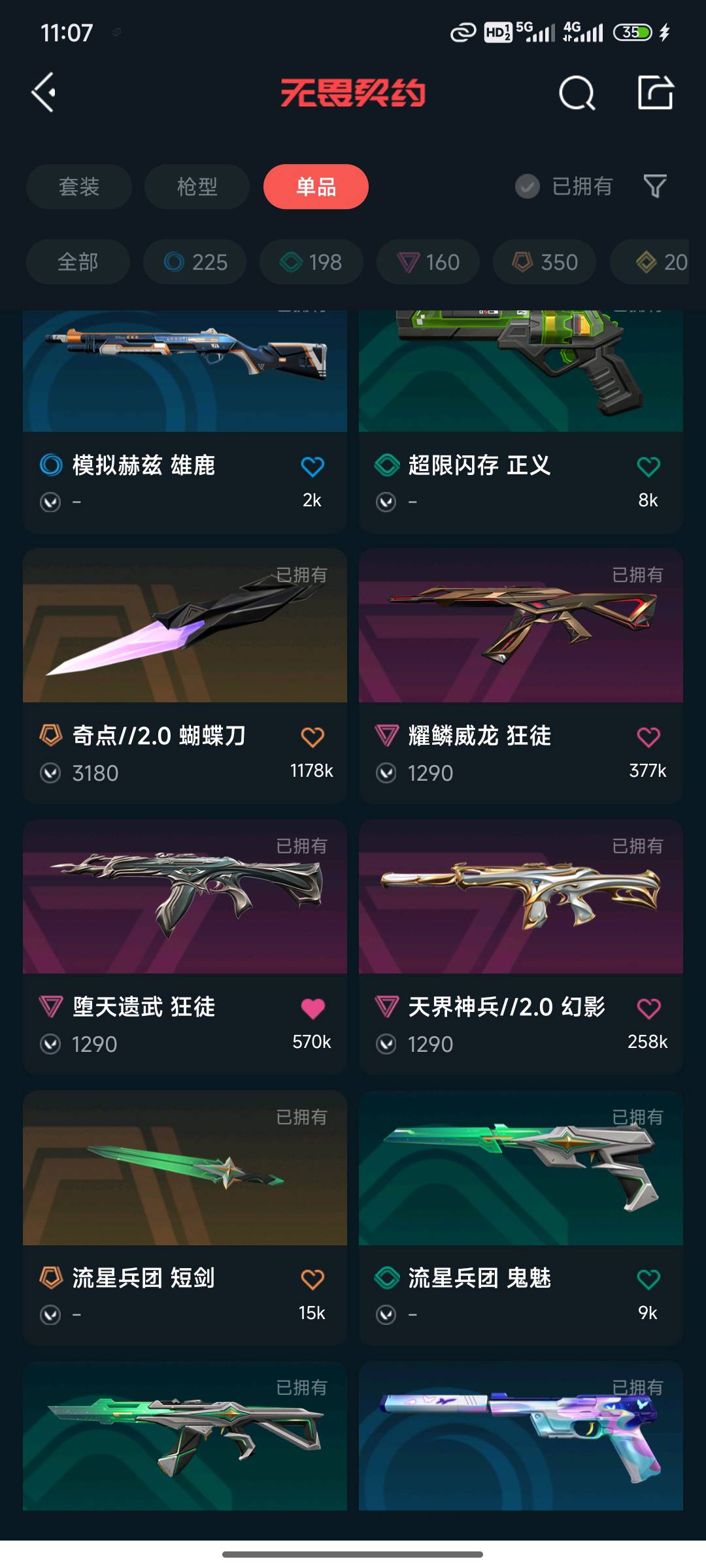Filter by the 225 tier chip
Screen dimensions: 706x1568
pyautogui.click(x=195, y=262)
